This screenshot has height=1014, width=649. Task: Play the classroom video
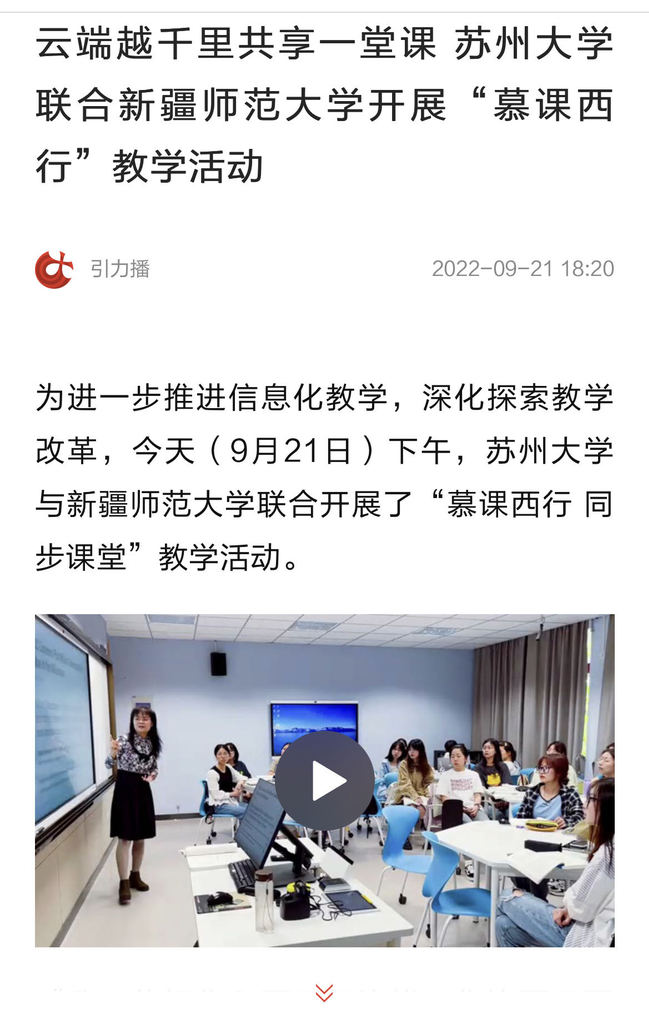tap(324, 781)
